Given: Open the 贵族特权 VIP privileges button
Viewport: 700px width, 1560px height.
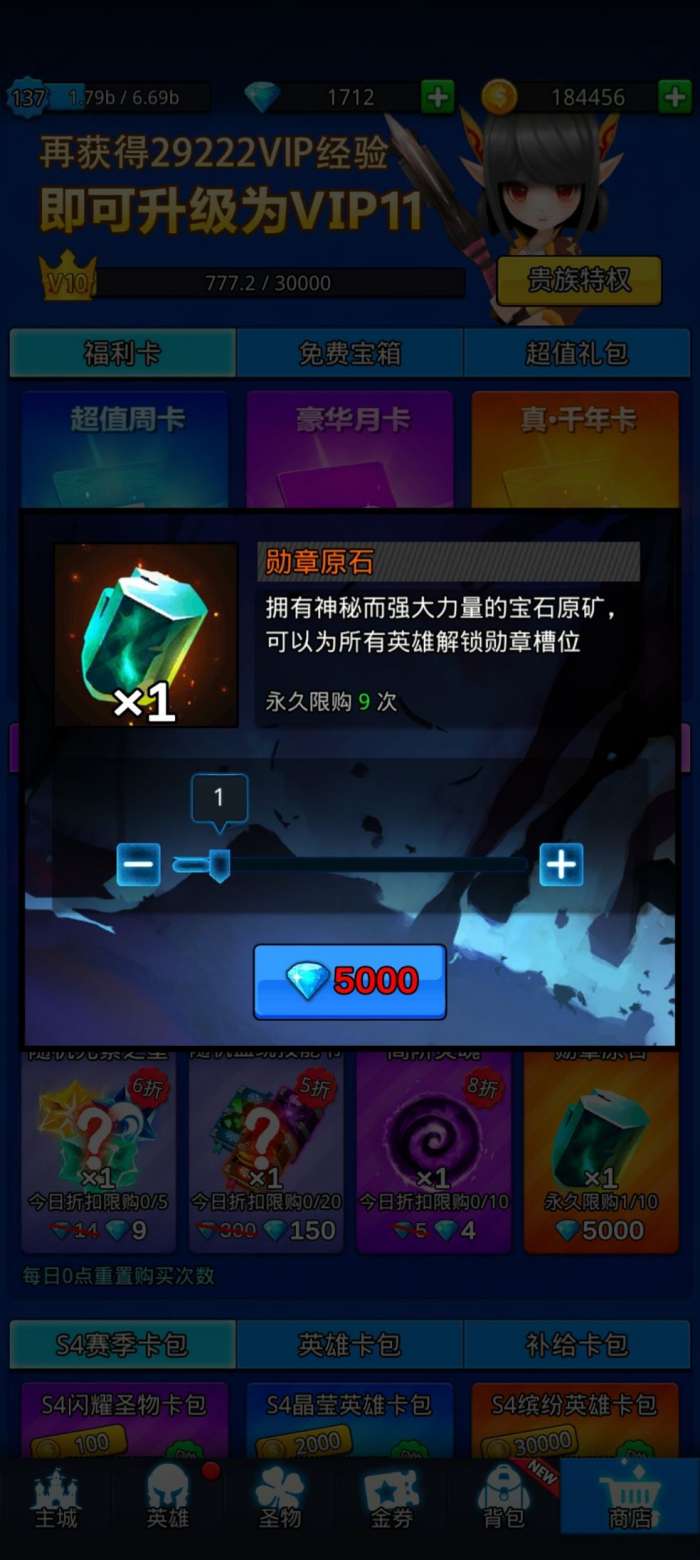Looking at the screenshot, I should click(x=580, y=280).
